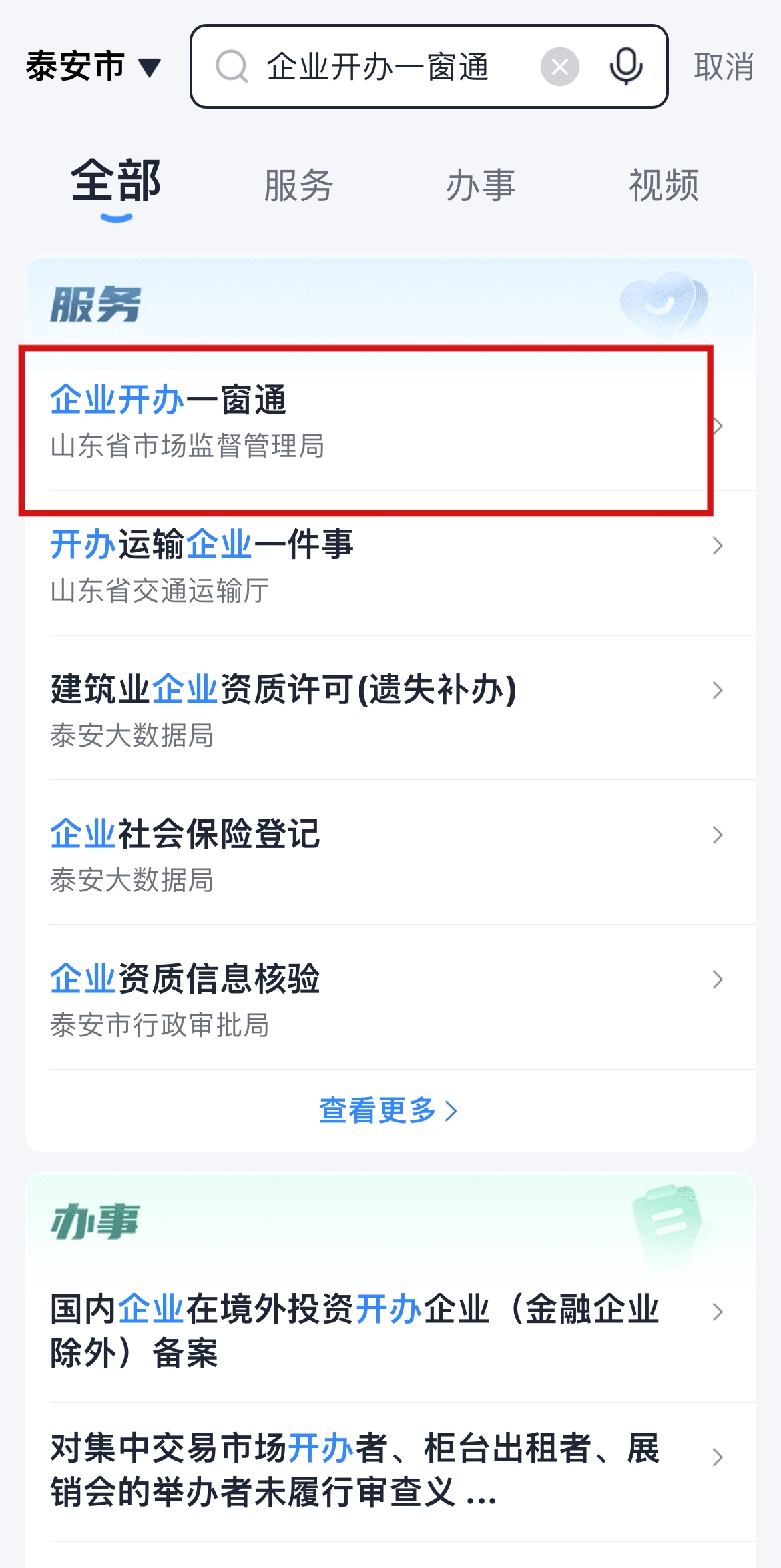The height and width of the screenshot is (1568, 781).
Task: Switch to the 视频 tab
Action: click(664, 185)
